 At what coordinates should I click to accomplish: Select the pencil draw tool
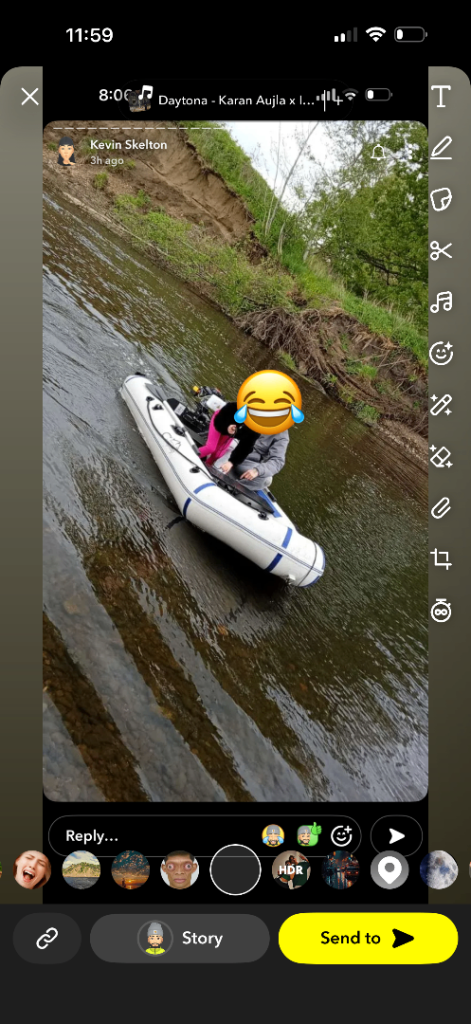click(x=441, y=148)
